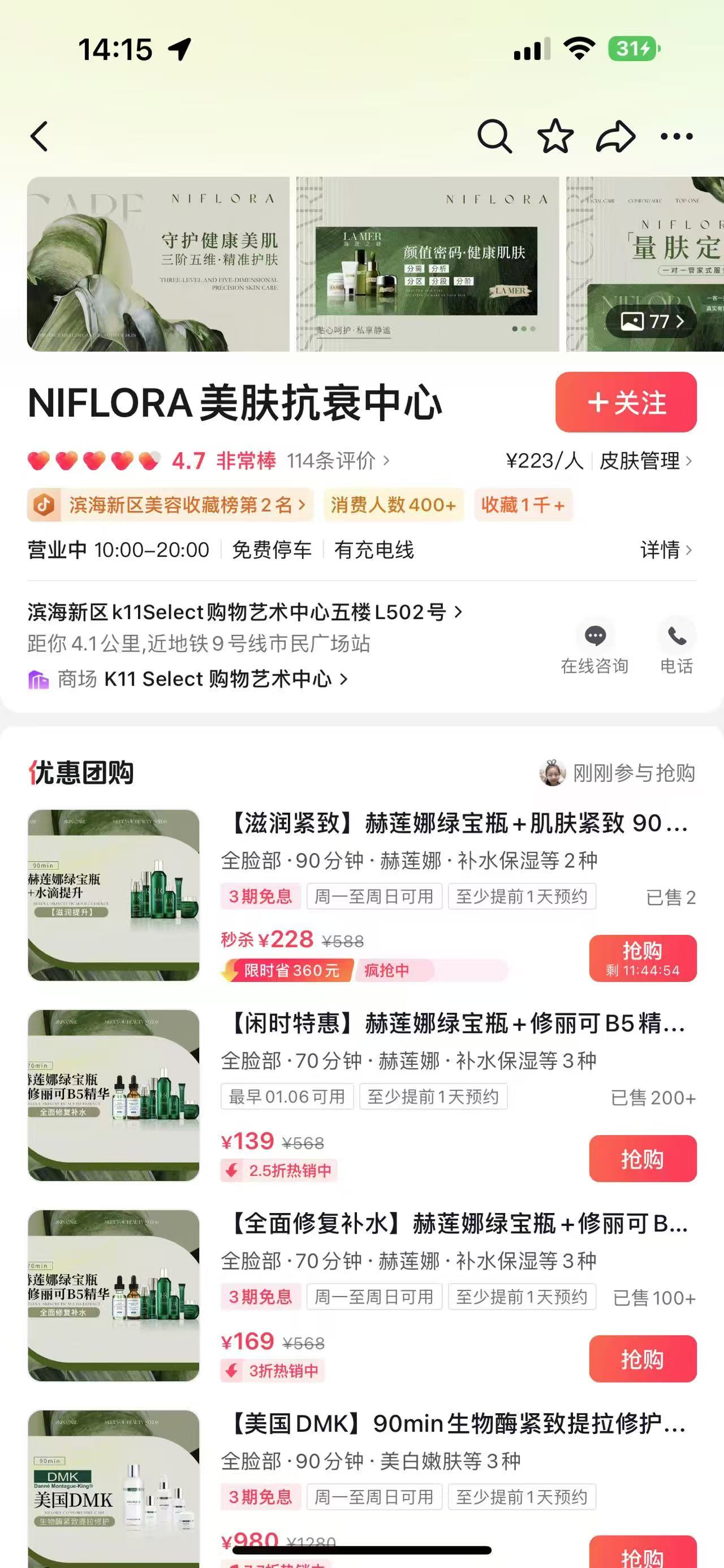The height and width of the screenshot is (1568, 724).
Task: Share this shop page
Action: click(615, 136)
